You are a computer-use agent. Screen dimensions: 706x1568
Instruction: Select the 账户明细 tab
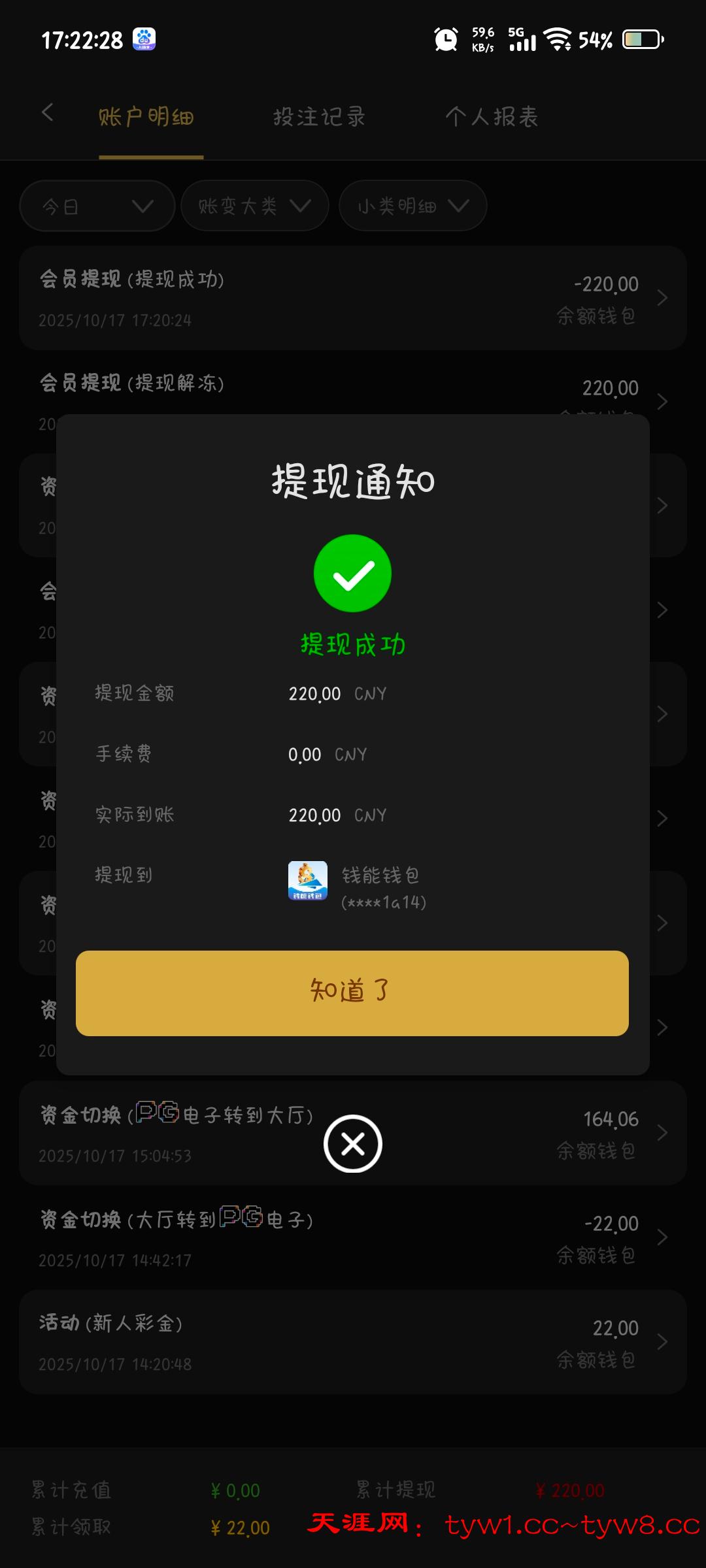(x=146, y=117)
